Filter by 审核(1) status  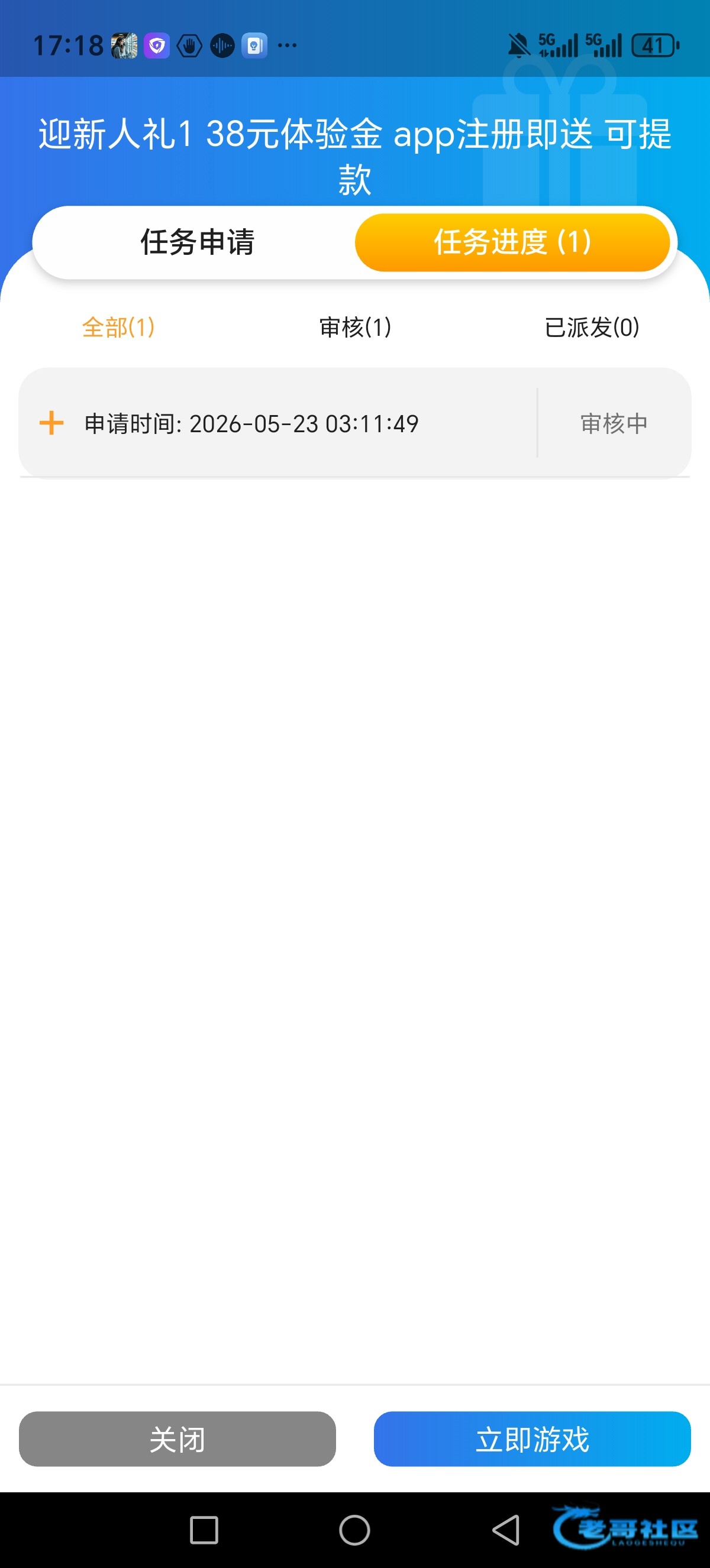(x=355, y=328)
